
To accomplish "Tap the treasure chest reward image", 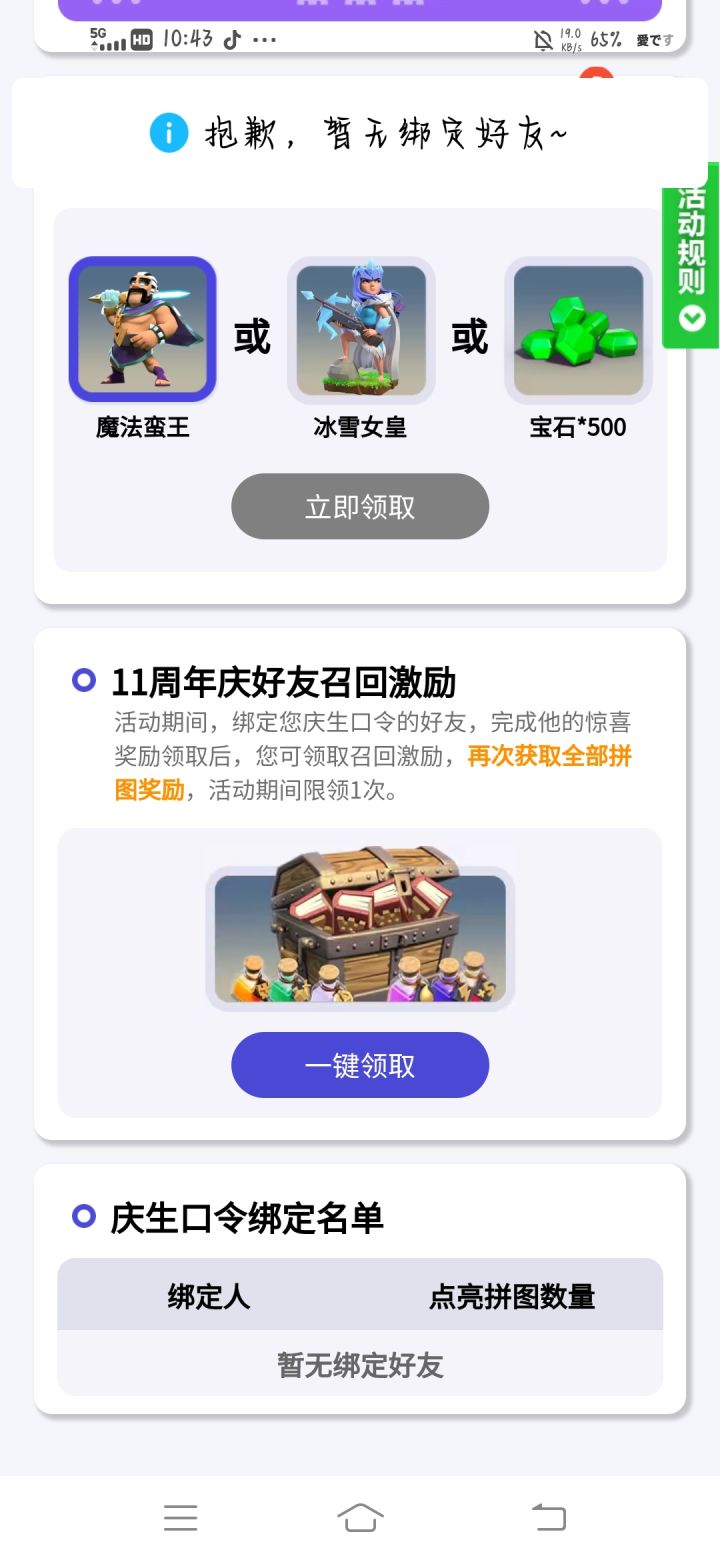I will (x=360, y=930).
